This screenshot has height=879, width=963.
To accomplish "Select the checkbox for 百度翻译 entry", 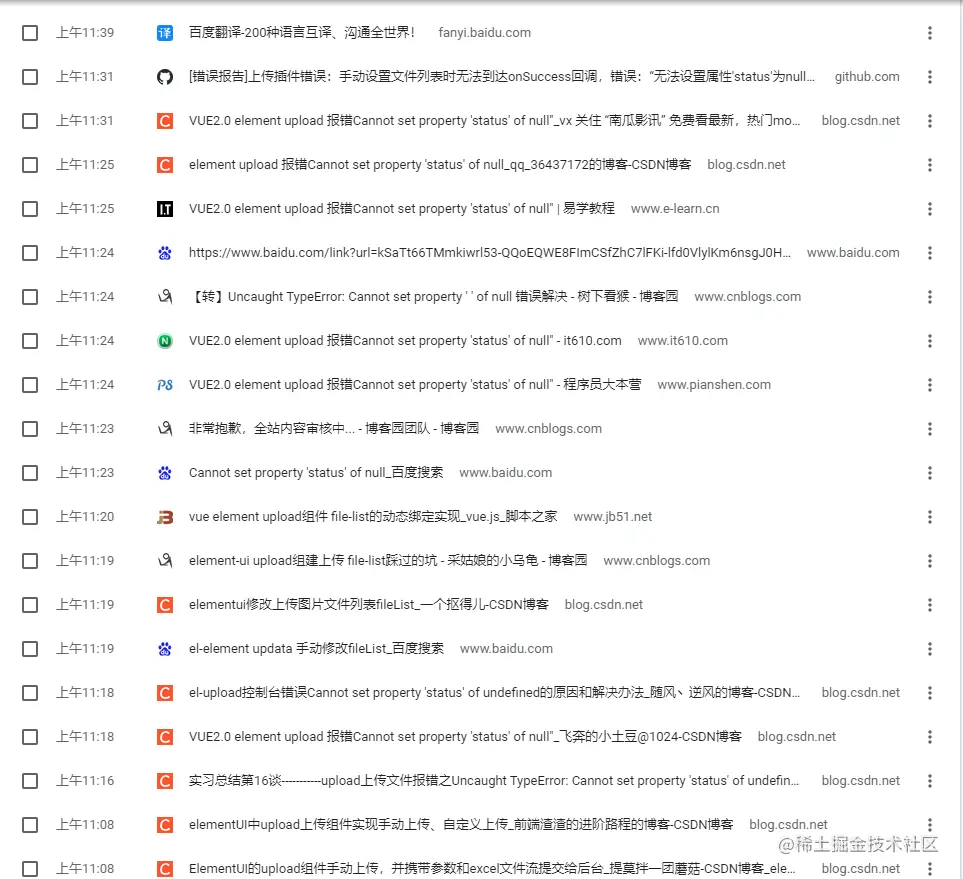I will [x=30, y=33].
